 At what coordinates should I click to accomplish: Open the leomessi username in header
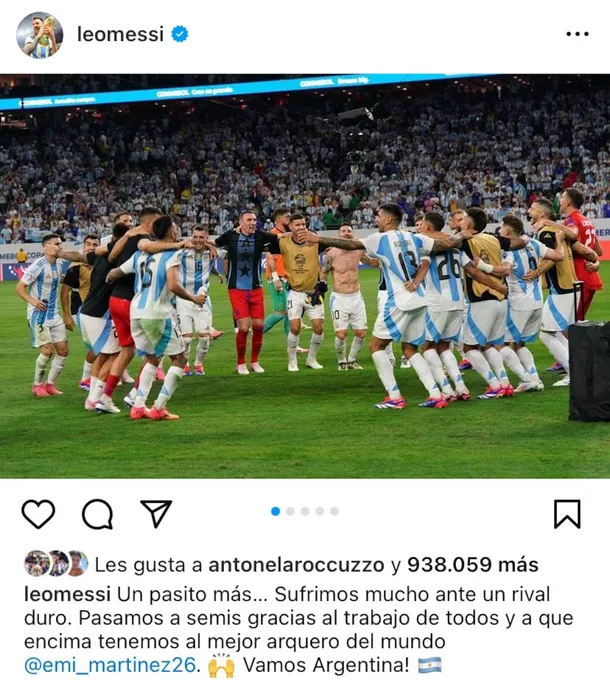point(120,35)
